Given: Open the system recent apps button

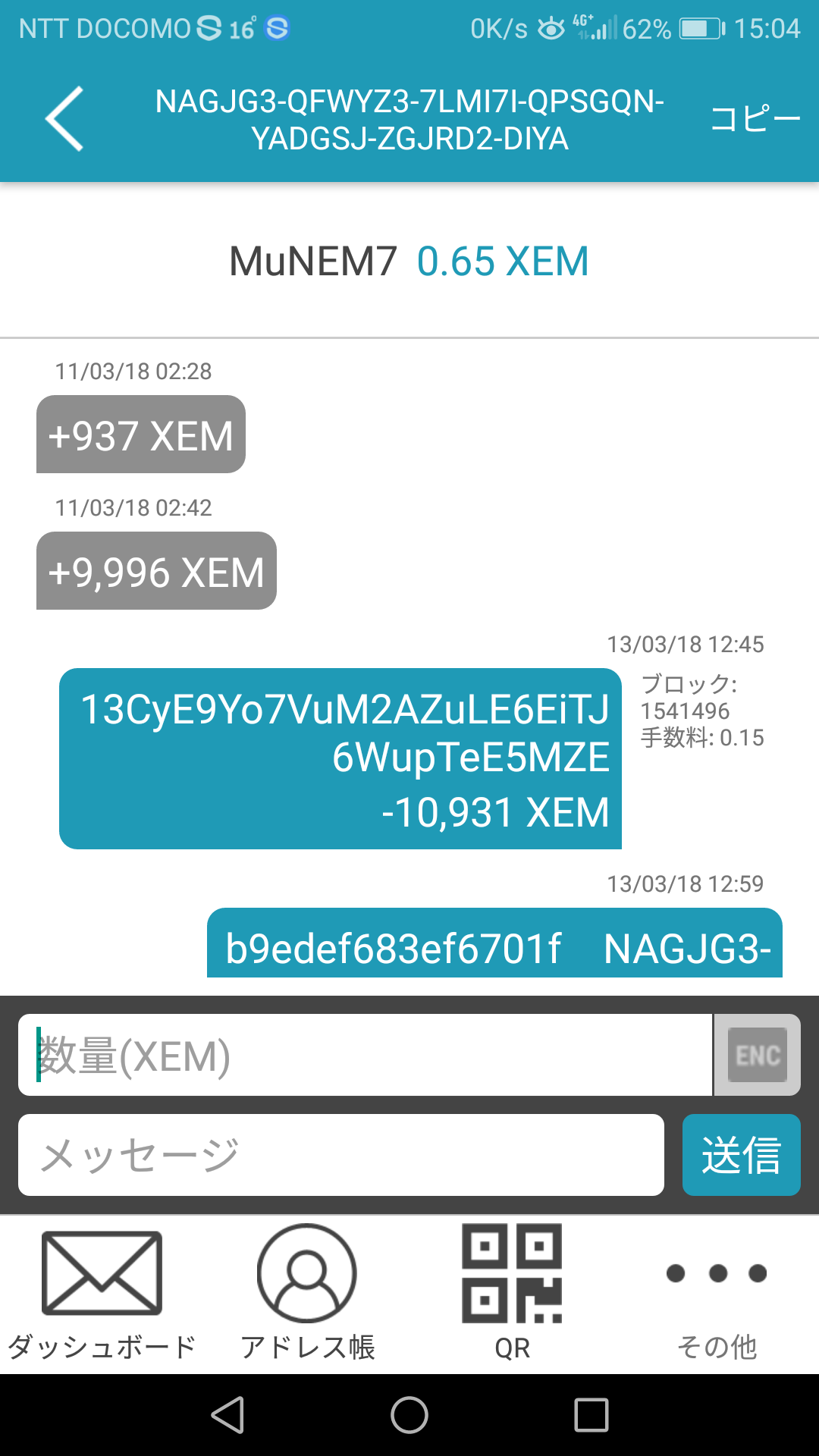Looking at the screenshot, I should [591, 1415].
